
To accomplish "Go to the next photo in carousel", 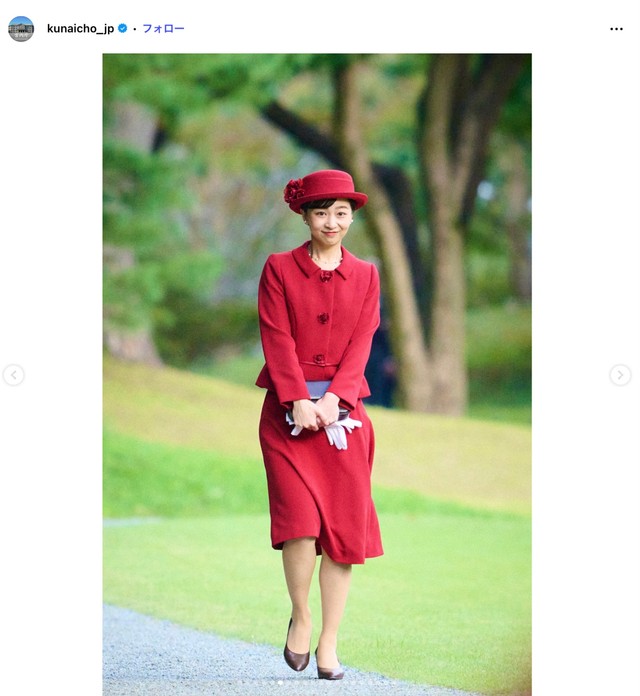I will [620, 375].
